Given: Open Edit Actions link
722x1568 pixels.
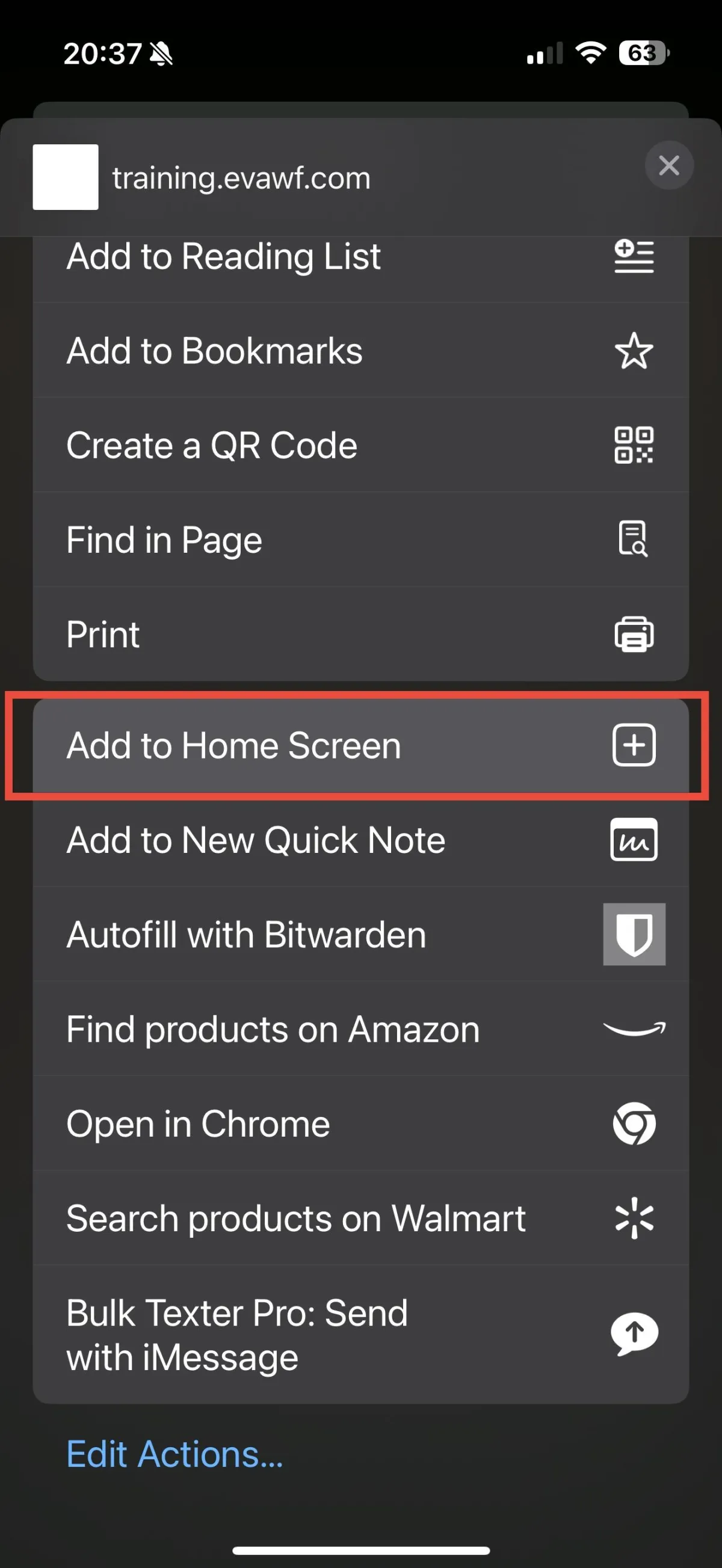Looking at the screenshot, I should pos(174,1454).
